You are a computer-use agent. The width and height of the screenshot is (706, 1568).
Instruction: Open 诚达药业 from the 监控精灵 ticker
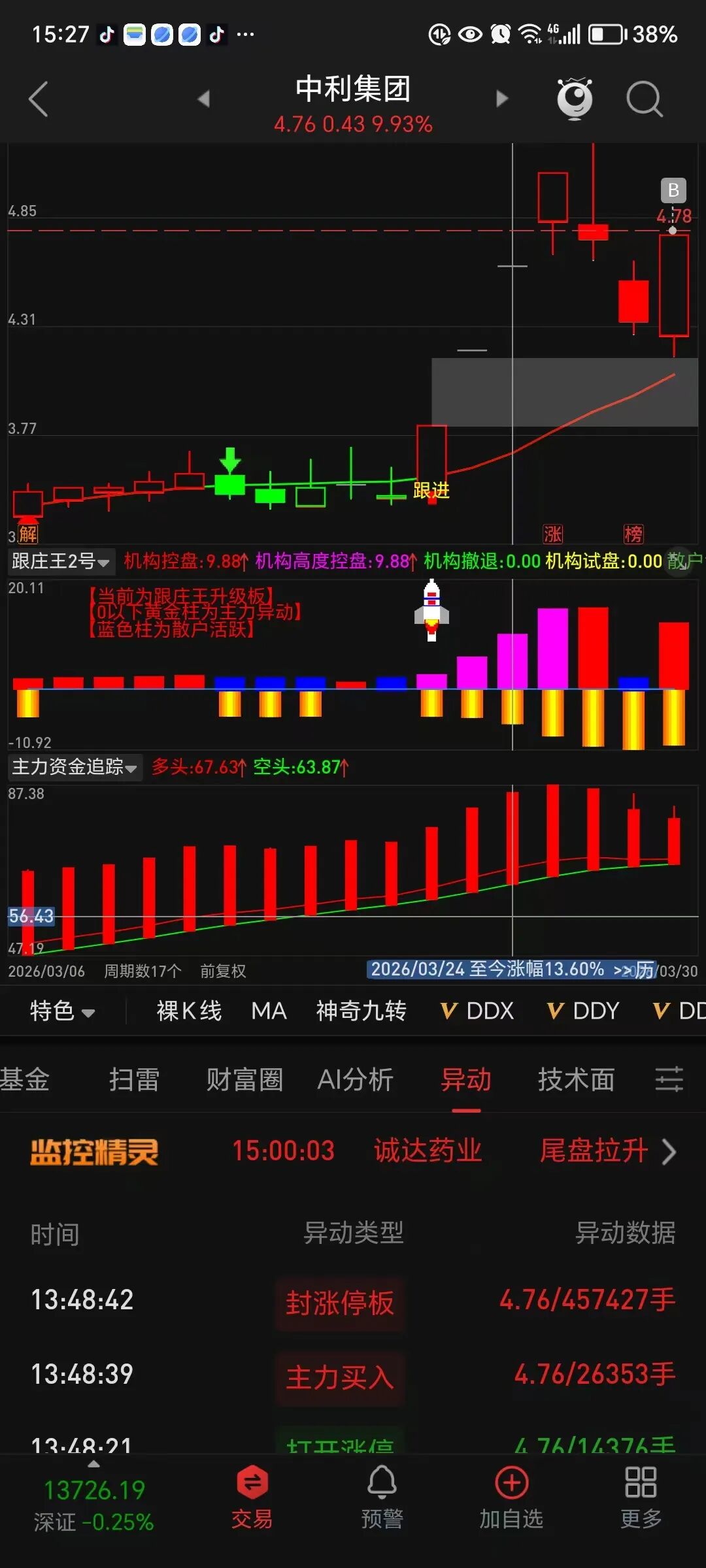click(x=428, y=1151)
